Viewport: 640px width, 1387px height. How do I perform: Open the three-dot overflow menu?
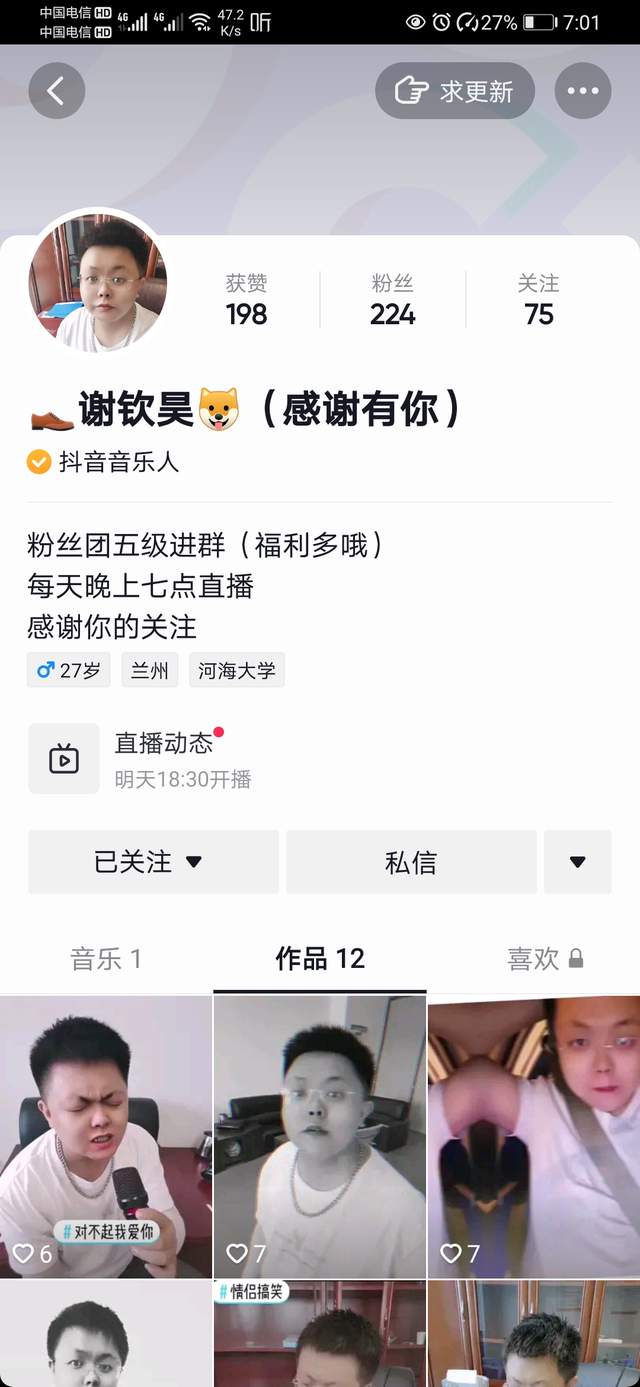[x=582, y=92]
